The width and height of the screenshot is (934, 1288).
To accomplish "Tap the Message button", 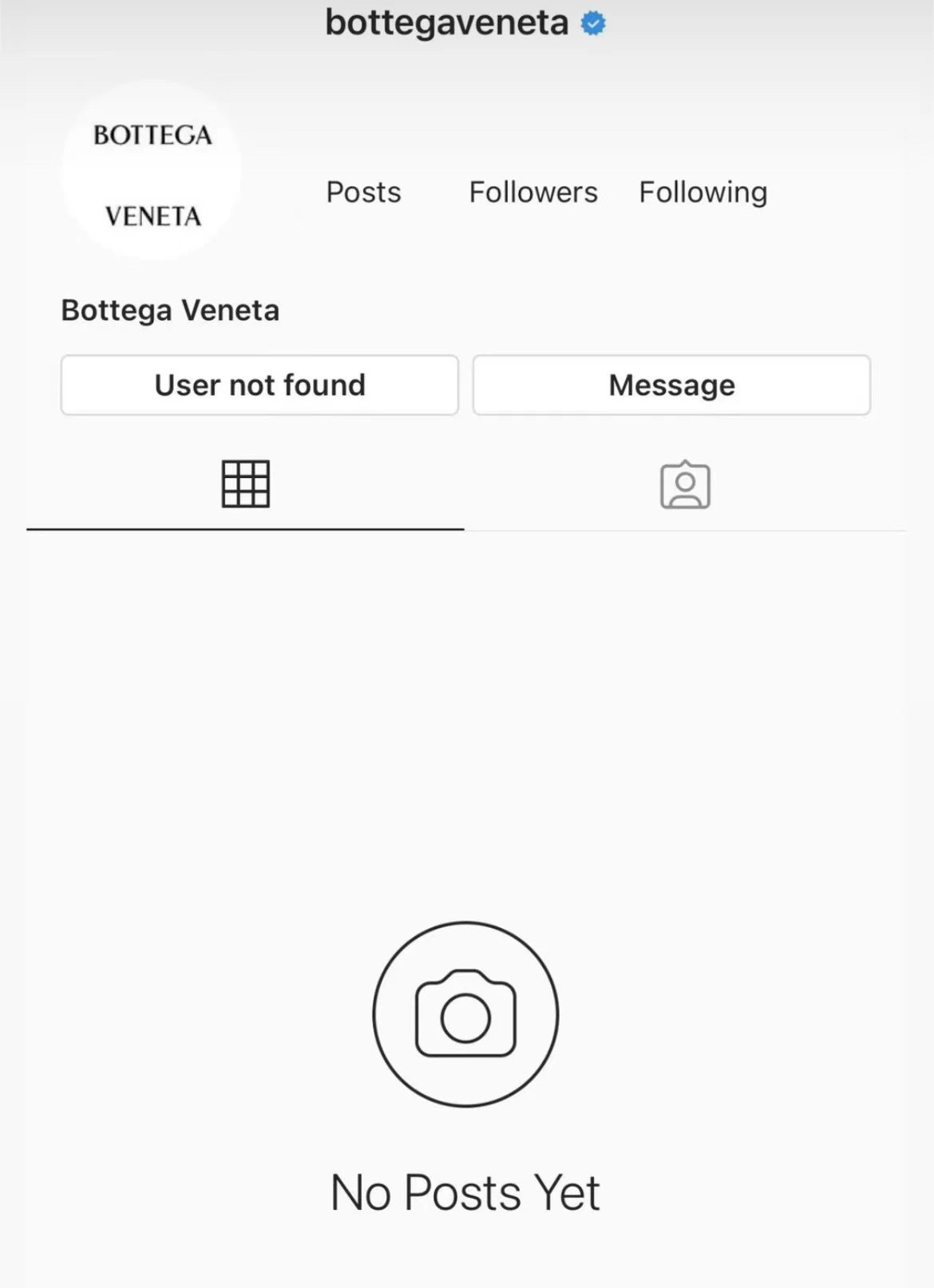I will pos(671,385).
